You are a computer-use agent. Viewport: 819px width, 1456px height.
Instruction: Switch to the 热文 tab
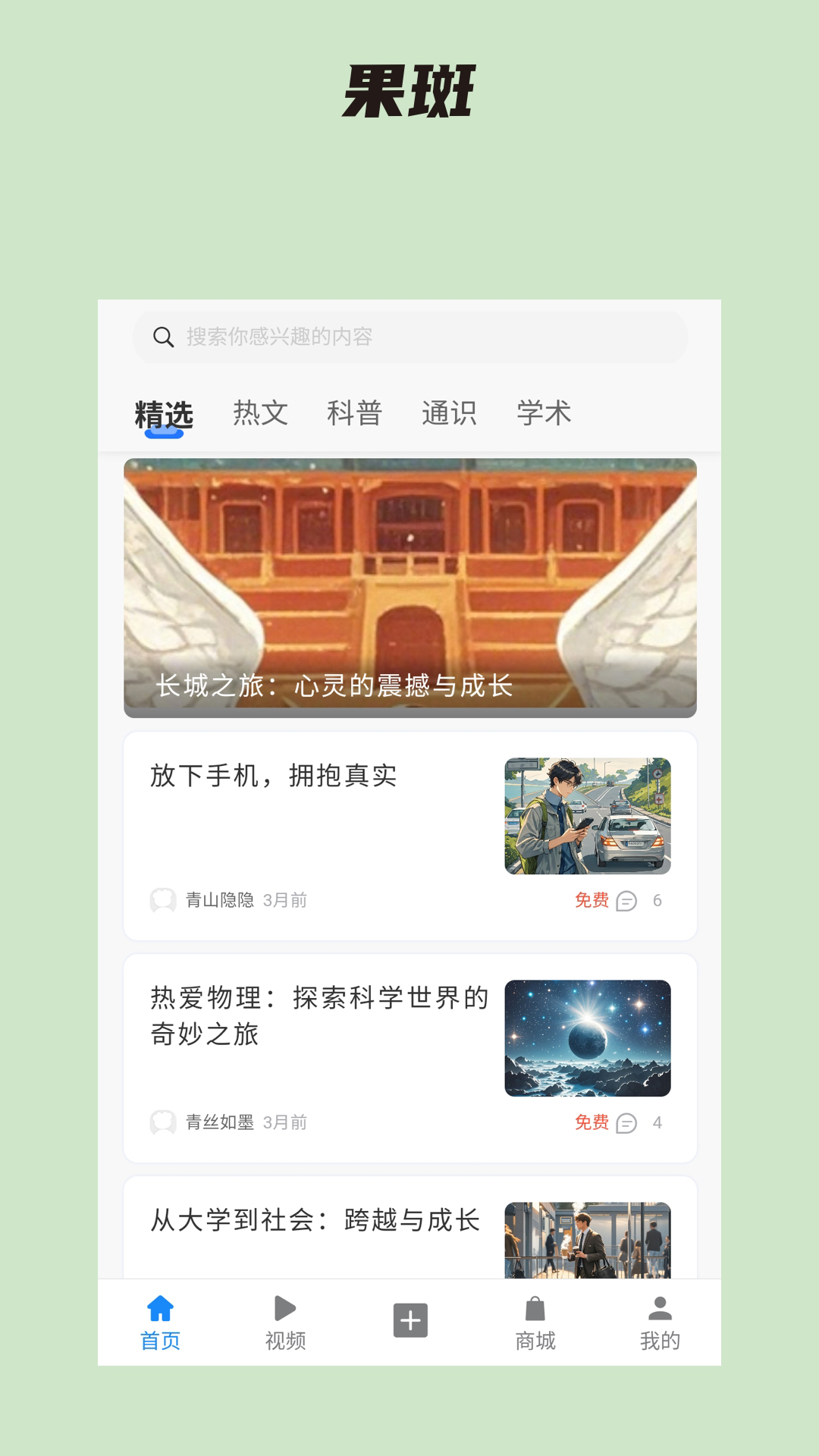tap(261, 413)
